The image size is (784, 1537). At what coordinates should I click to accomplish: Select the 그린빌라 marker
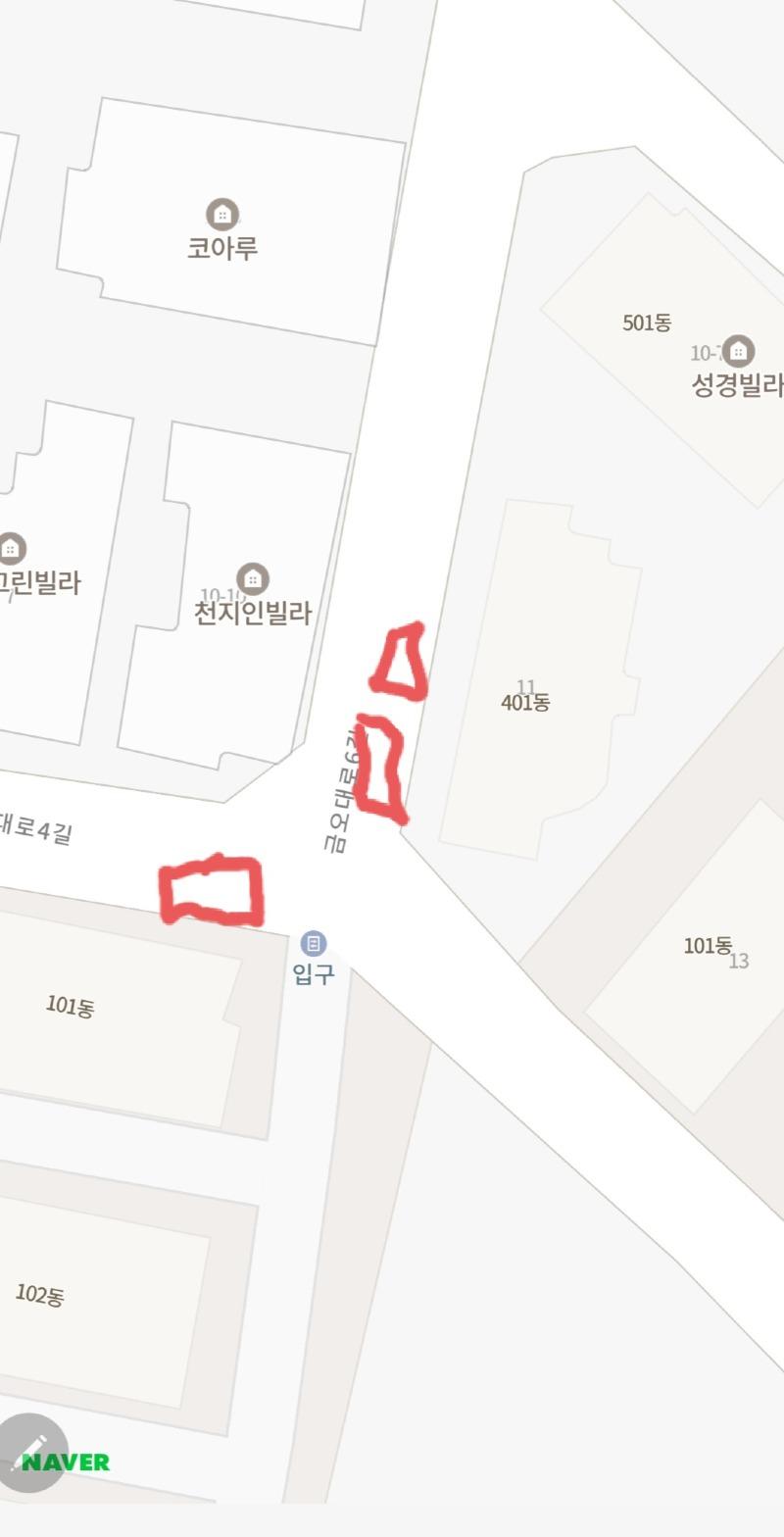11,548
